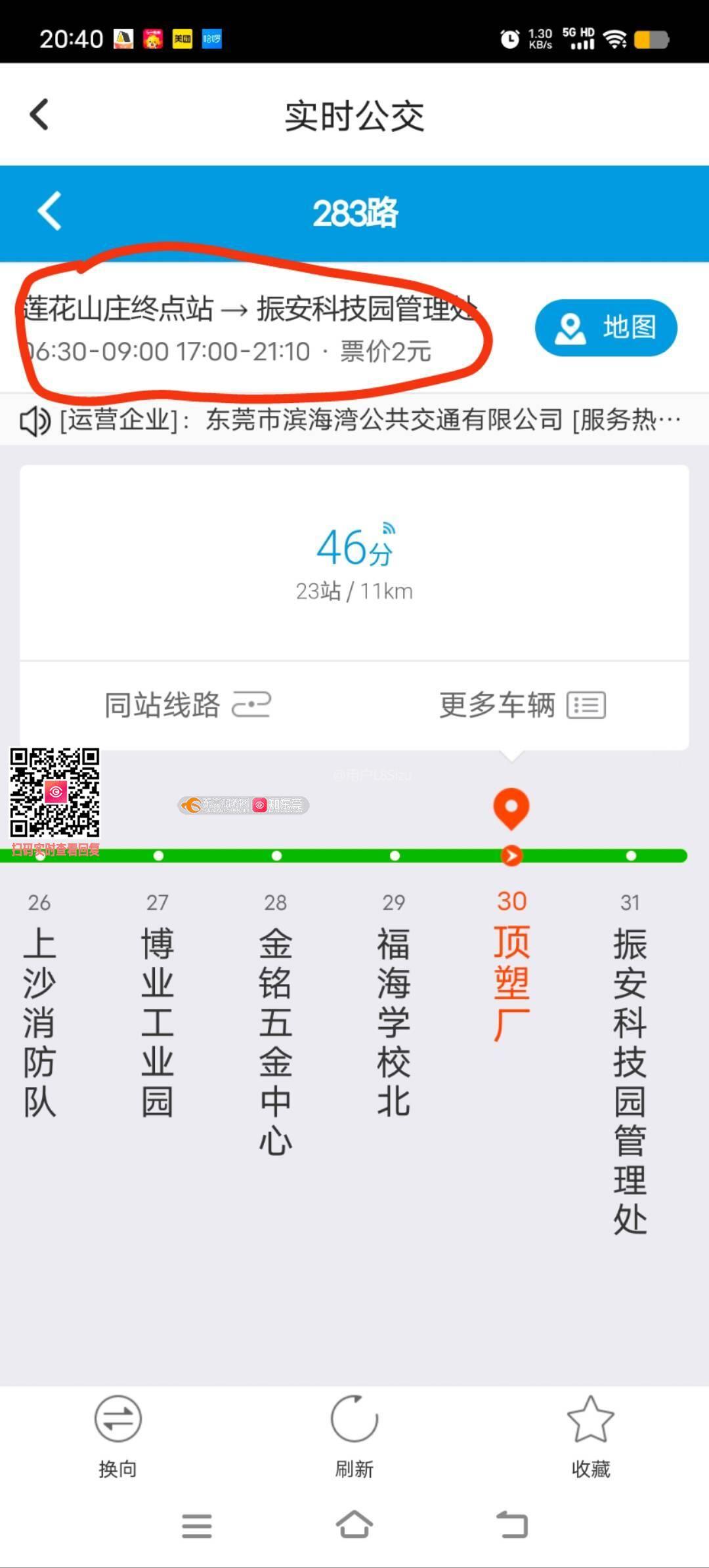Open the operator announcement banner
The image size is (709, 1568).
pyautogui.click(x=354, y=419)
